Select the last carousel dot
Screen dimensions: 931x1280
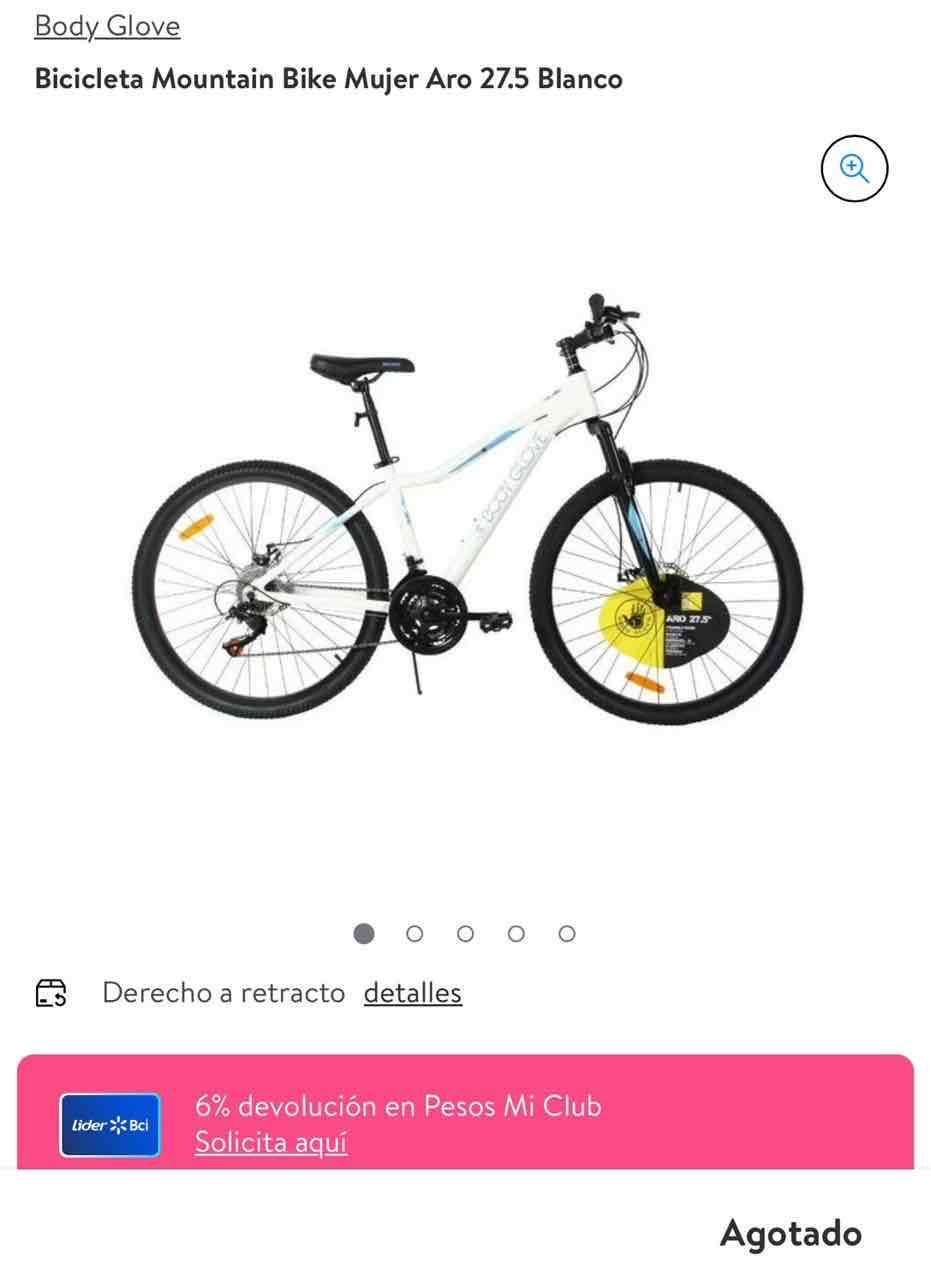coord(566,933)
